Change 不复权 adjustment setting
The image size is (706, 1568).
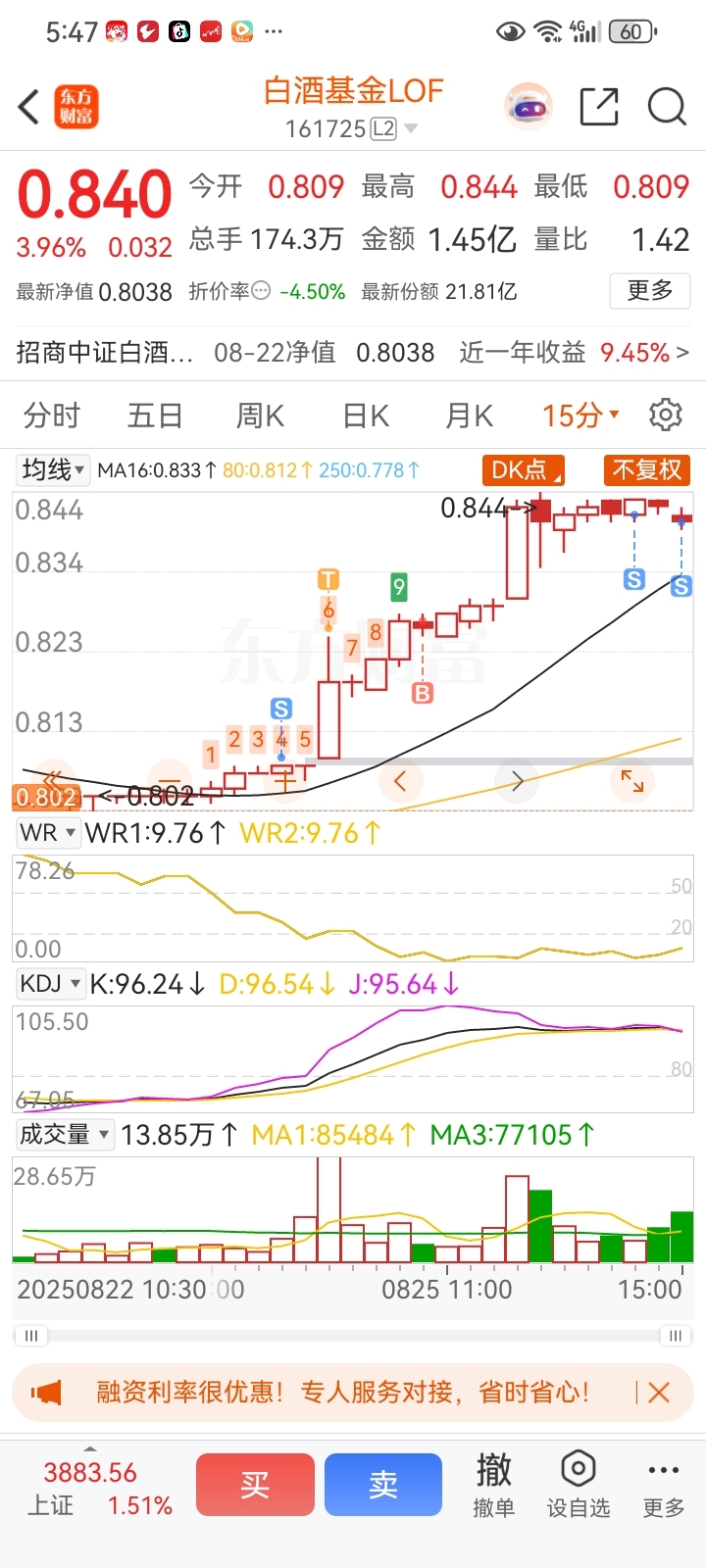647,470
